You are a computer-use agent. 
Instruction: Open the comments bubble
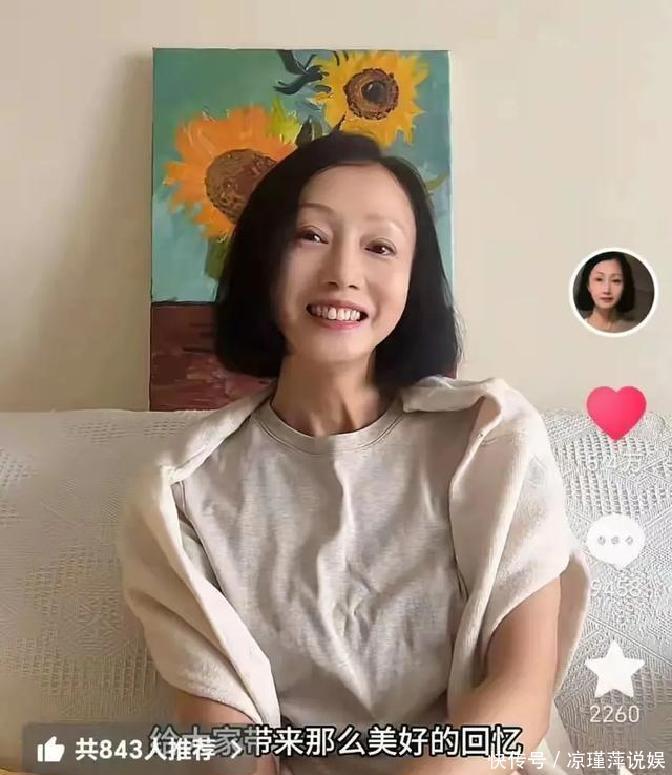[x=614, y=541]
